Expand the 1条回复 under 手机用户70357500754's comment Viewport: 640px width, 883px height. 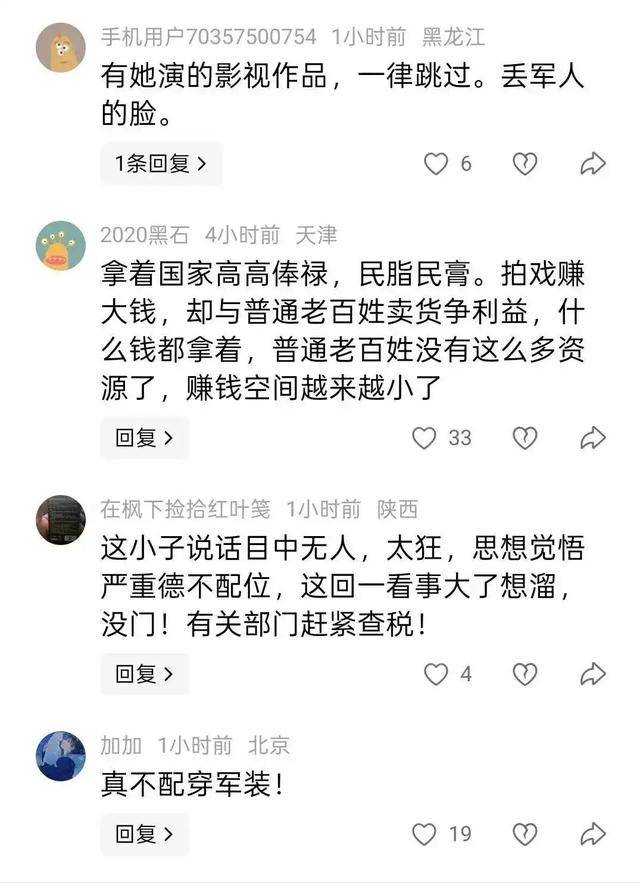[160, 164]
